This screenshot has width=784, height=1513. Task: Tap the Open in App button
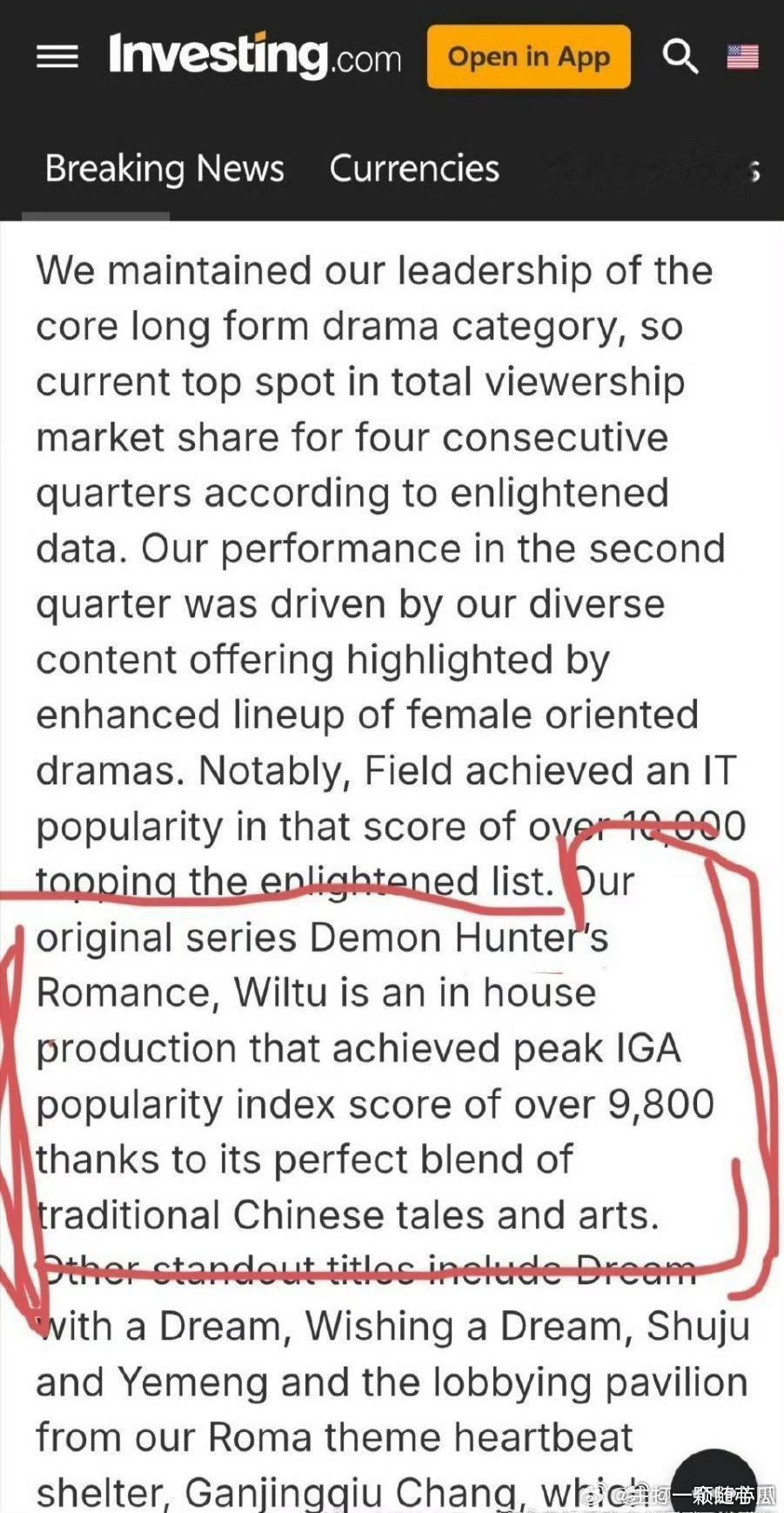pyautogui.click(x=528, y=57)
